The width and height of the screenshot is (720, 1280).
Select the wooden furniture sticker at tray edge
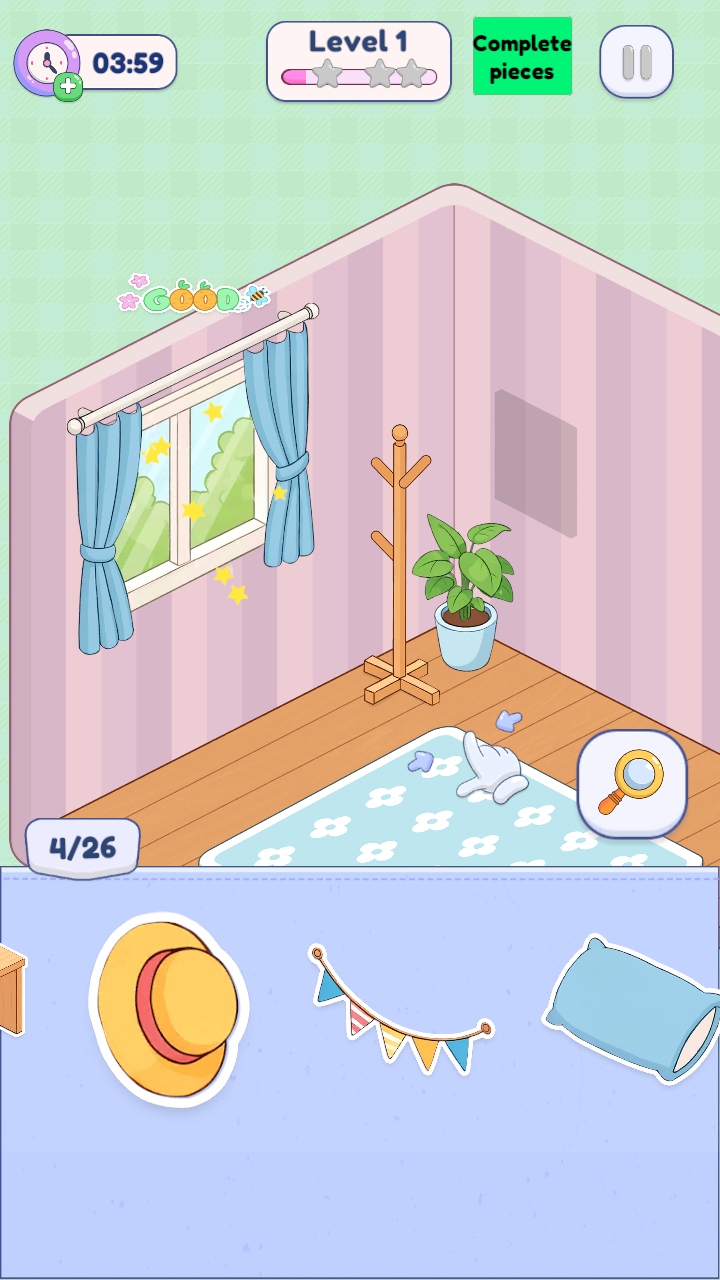11,990
